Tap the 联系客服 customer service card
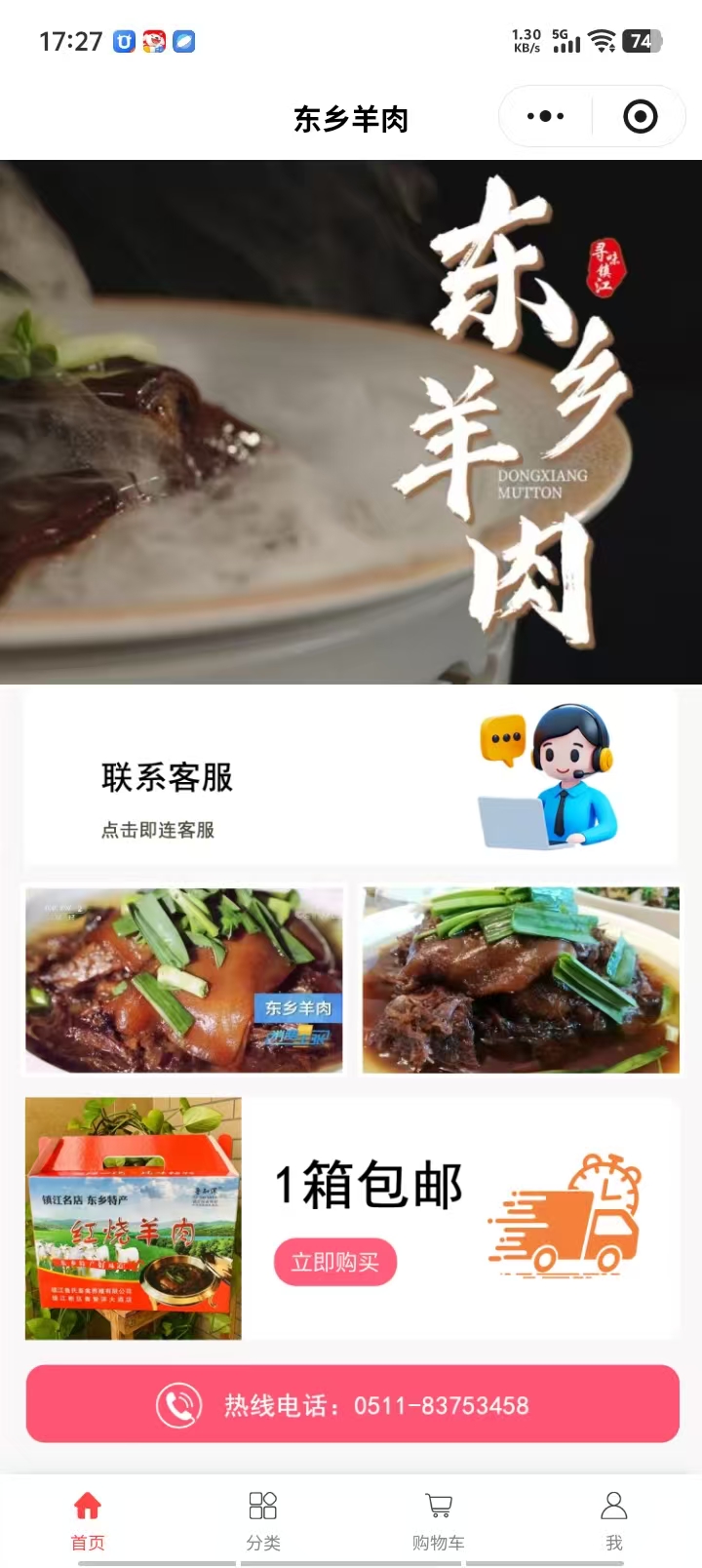Viewport: 702px width, 1568px height. (351, 778)
